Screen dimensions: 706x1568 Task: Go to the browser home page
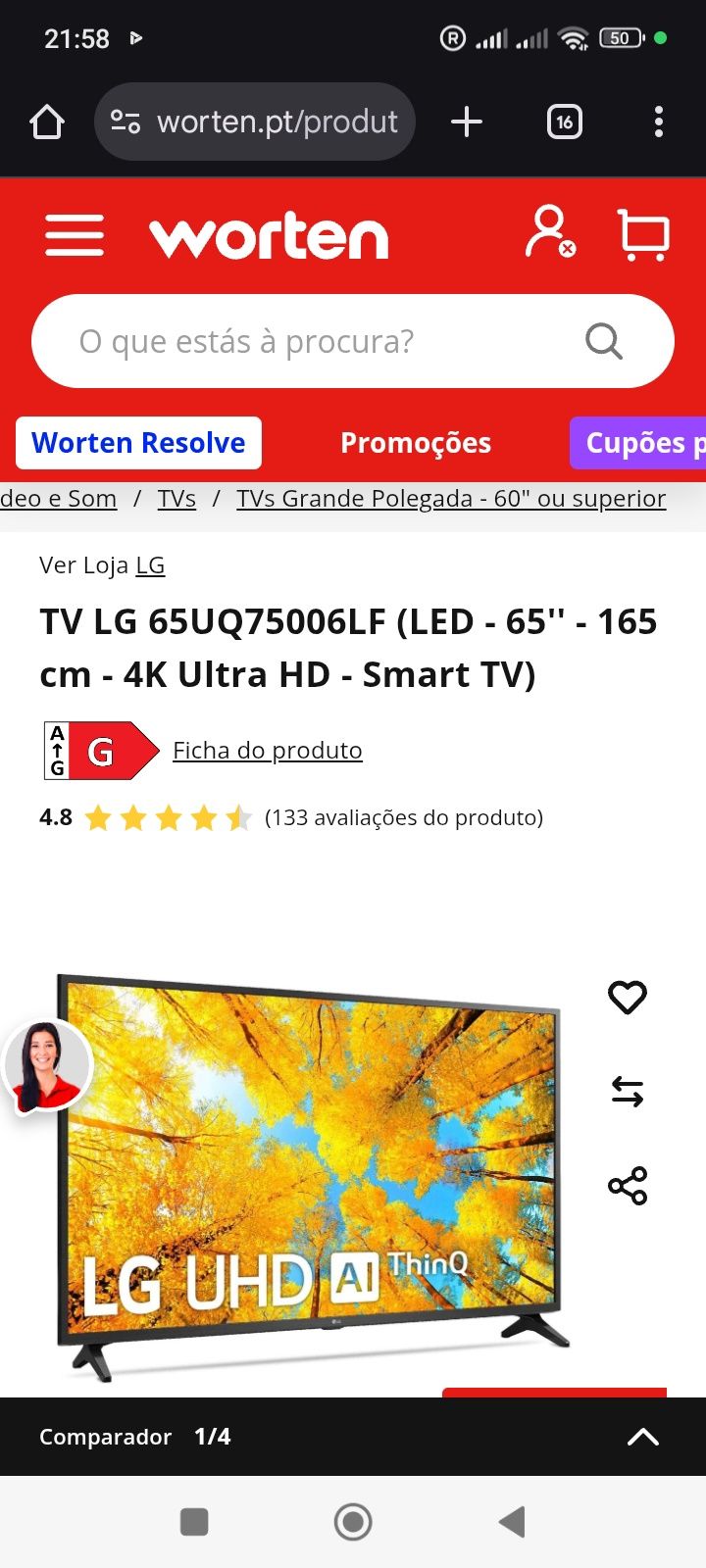(47, 122)
